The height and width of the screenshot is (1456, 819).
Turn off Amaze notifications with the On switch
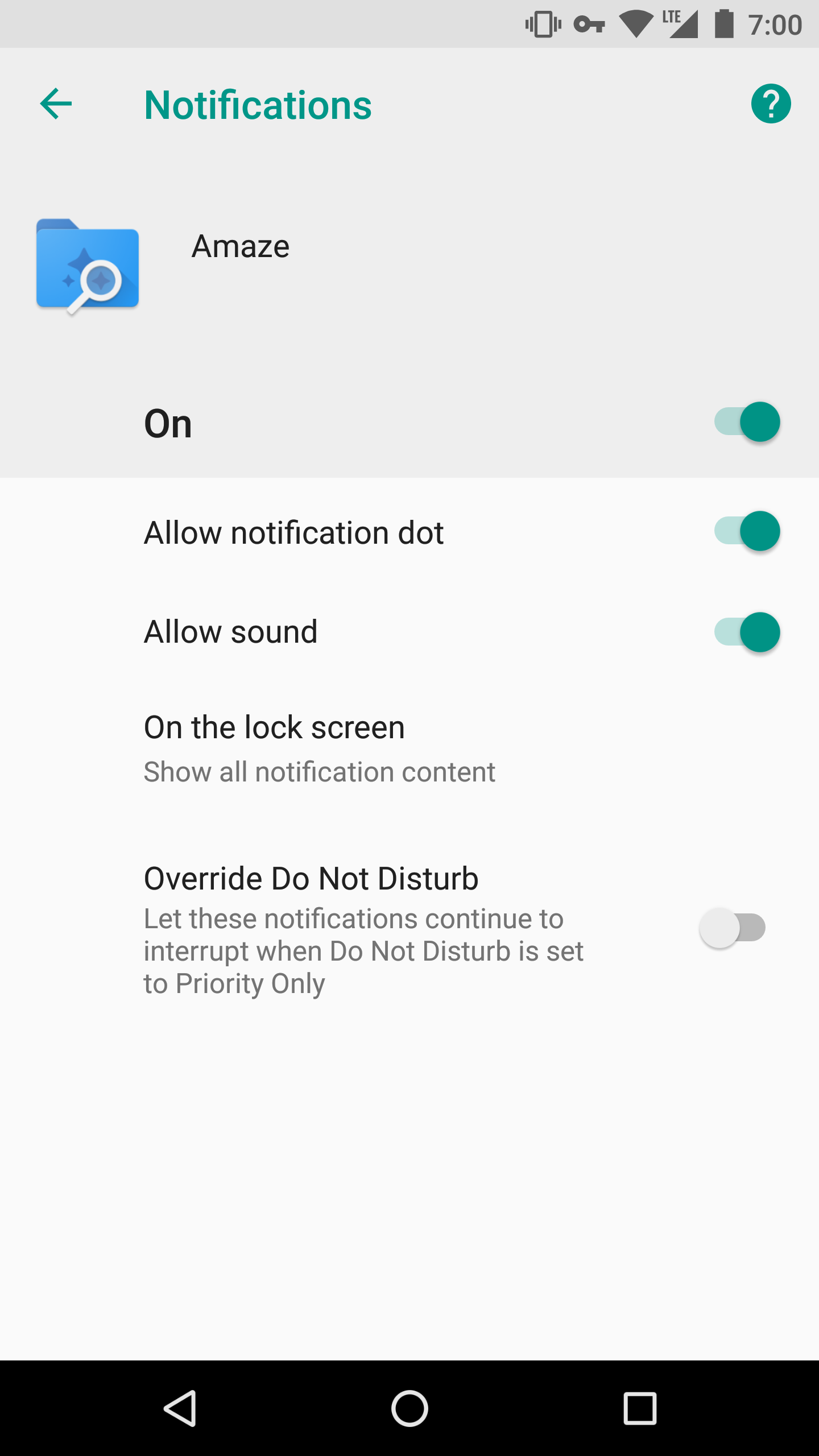(747, 422)
